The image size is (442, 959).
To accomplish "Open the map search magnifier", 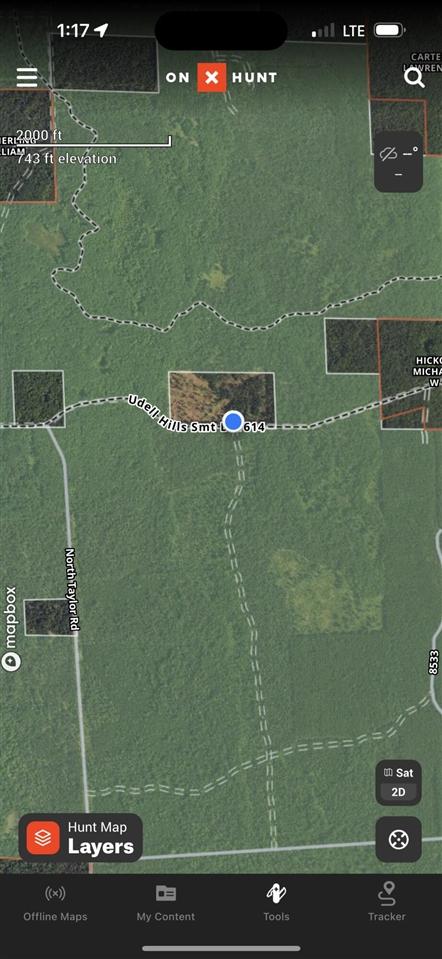I will (414, 78).
